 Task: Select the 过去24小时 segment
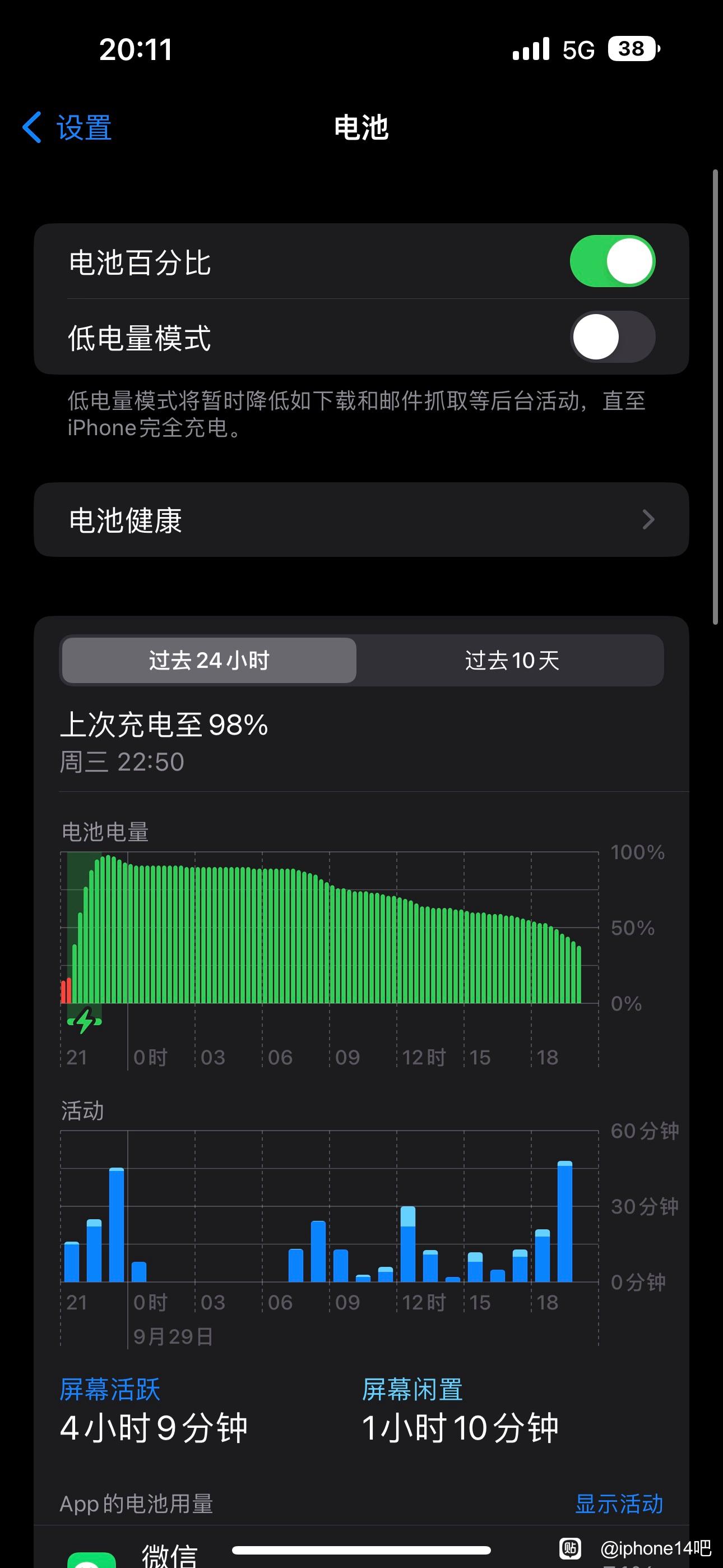[208, 661]
